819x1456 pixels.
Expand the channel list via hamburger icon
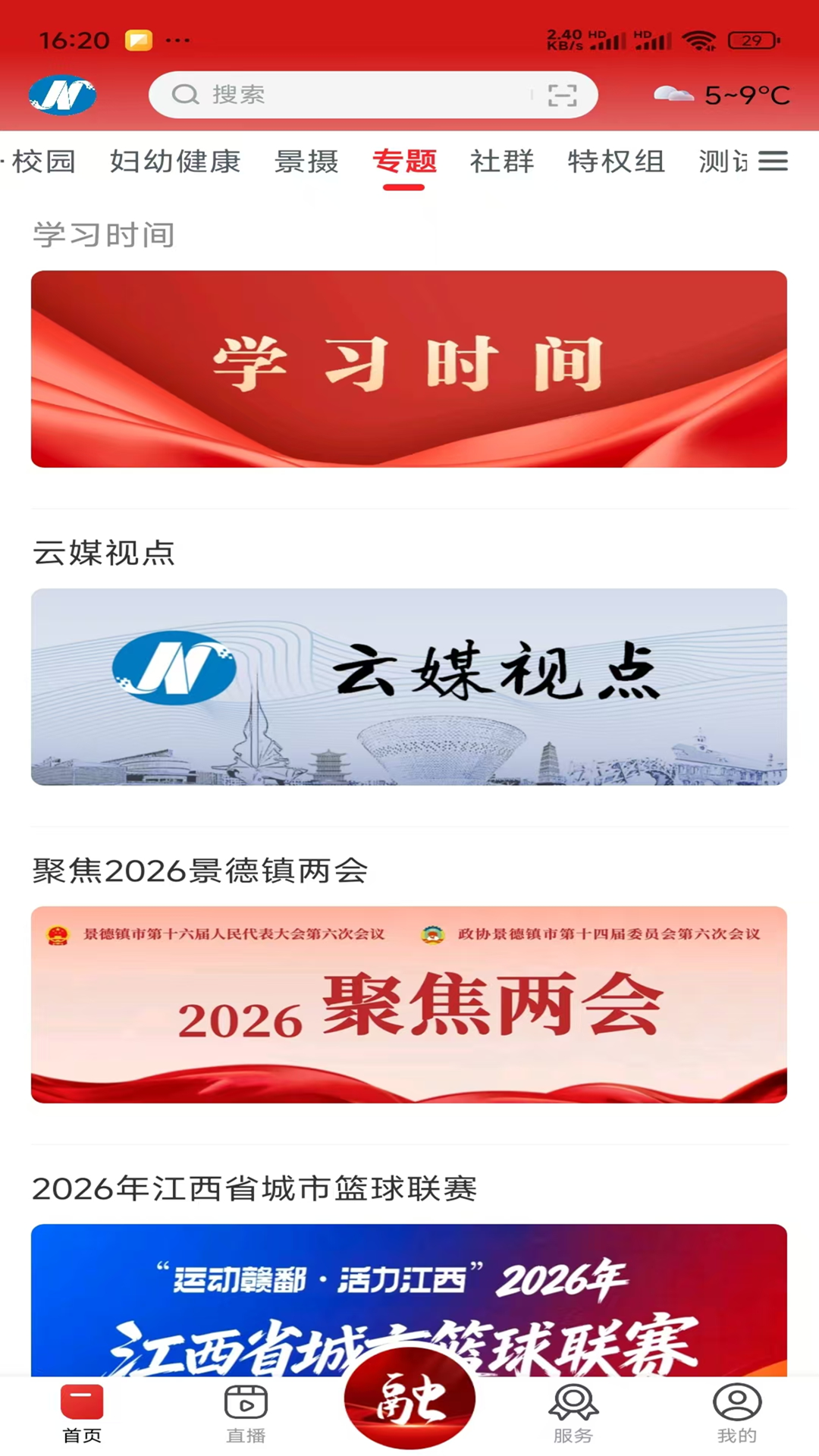click(773, 161)
